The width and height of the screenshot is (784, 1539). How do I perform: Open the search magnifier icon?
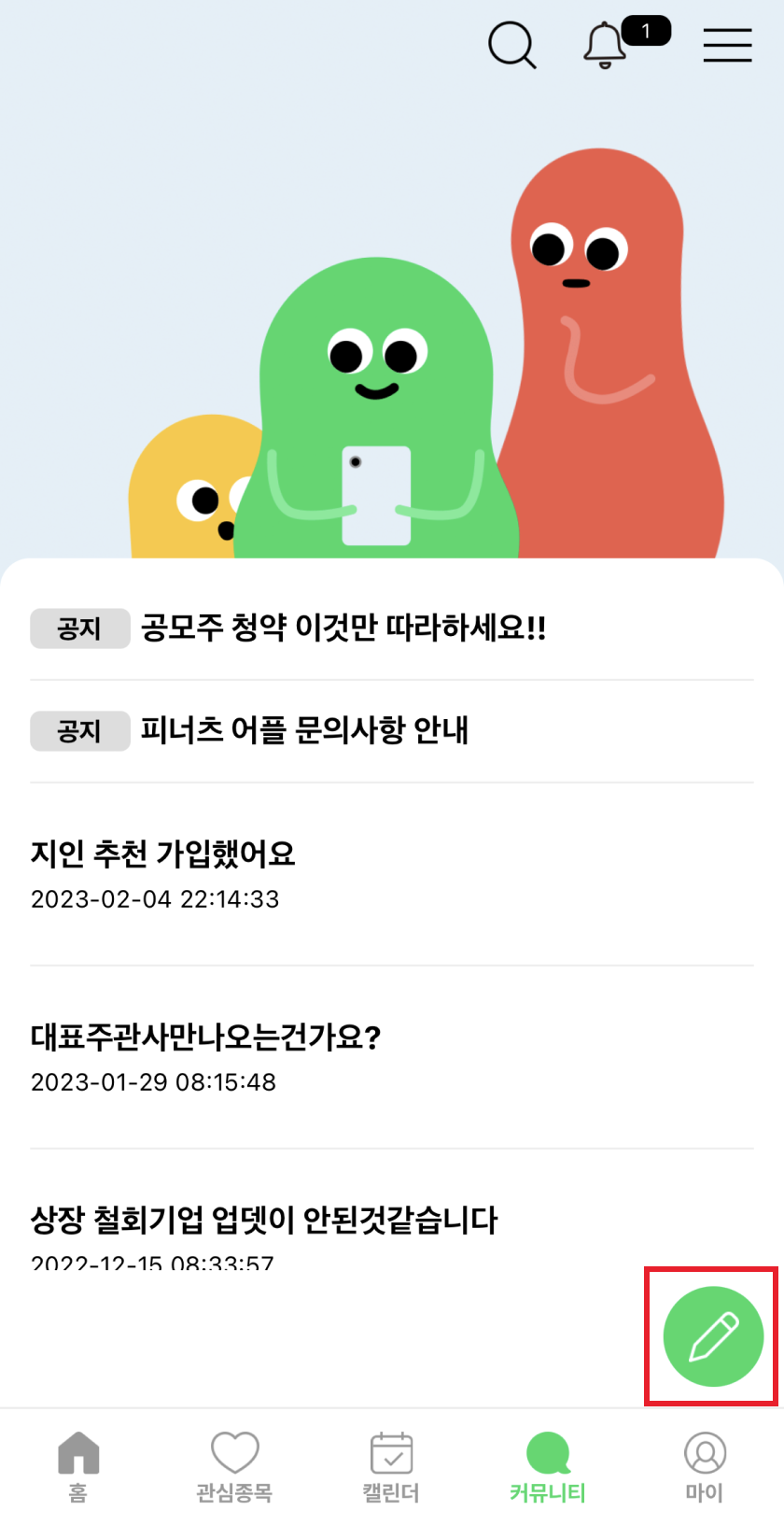[x=512, y=45]
